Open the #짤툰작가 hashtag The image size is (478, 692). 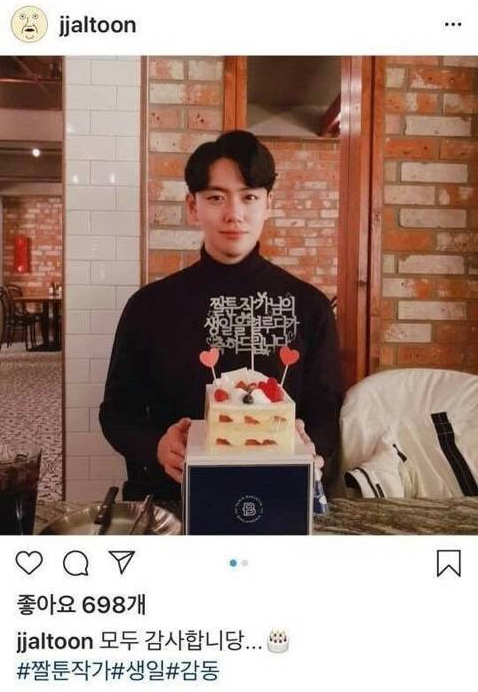pyautogui.click(x=62, y=671)
